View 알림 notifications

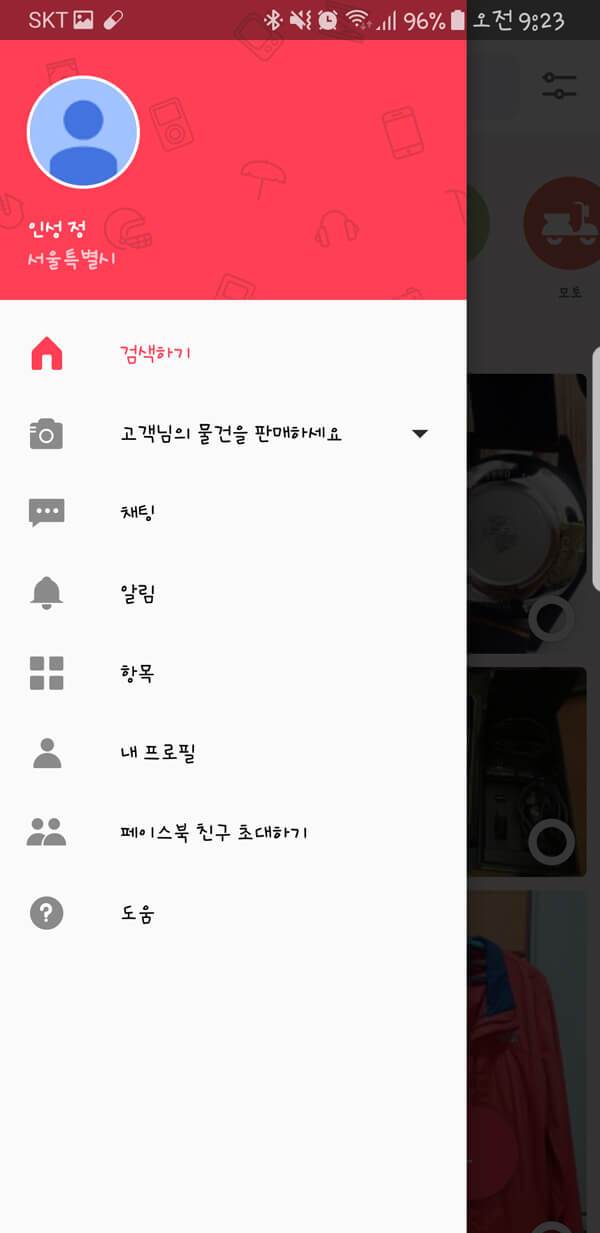click(x=137, y=593)
